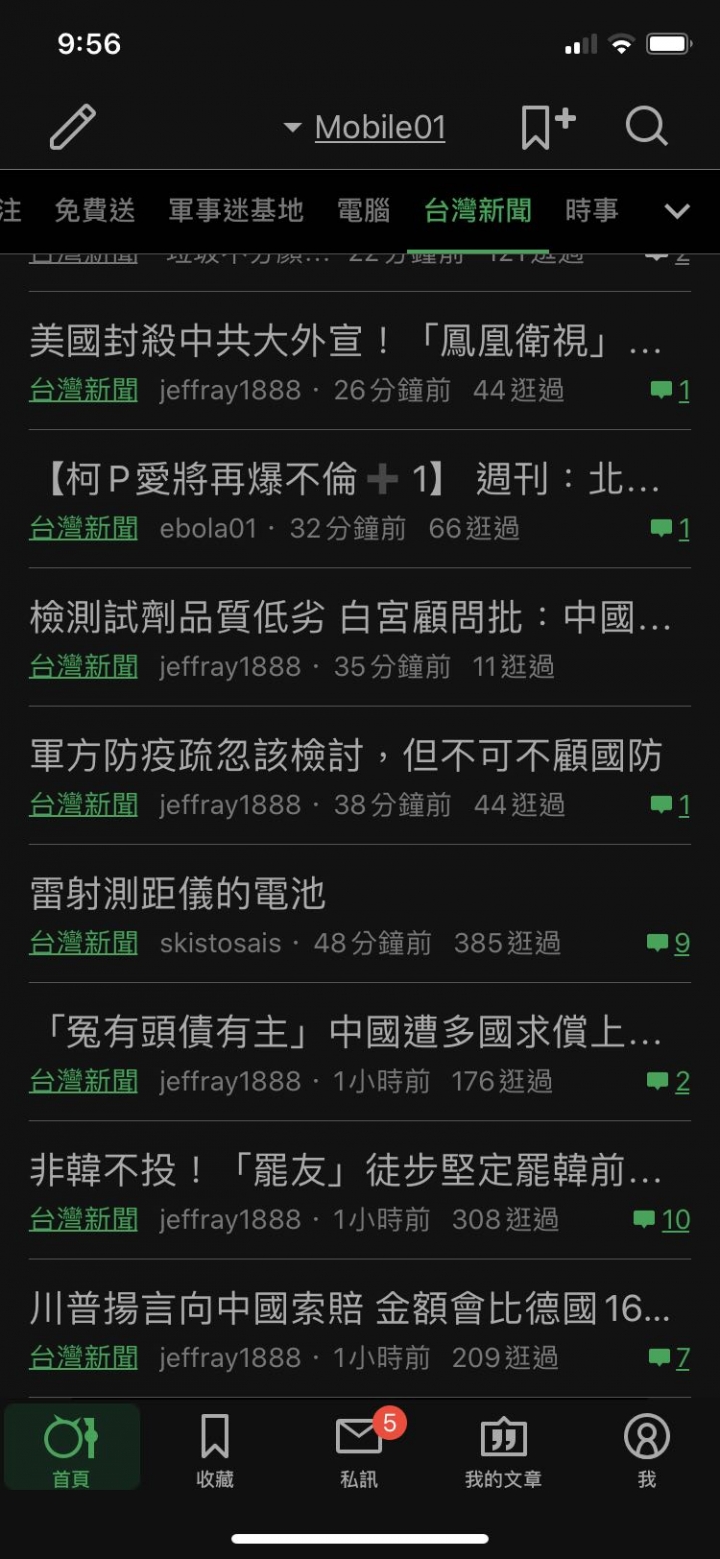Open the 我 profile tab
The image size is (720, 1559).
pos(647,1448)
